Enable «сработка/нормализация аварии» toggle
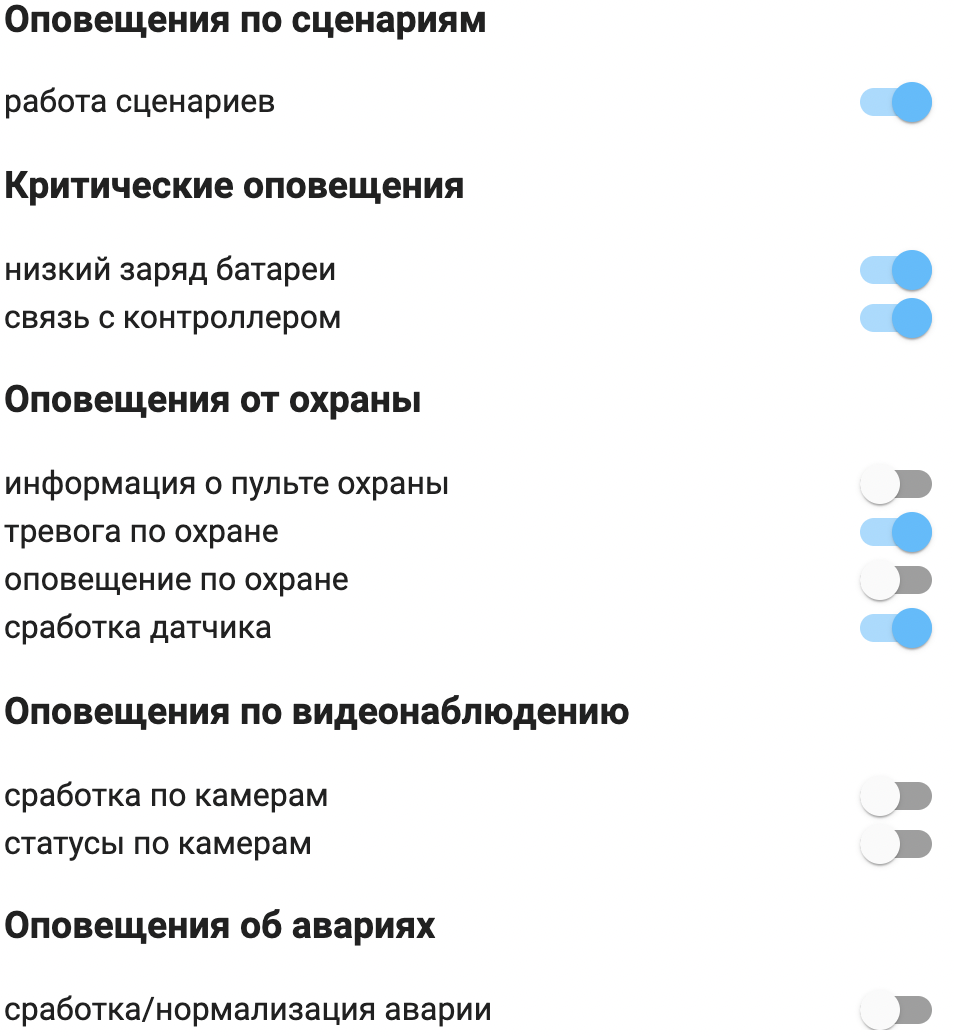This screenshot has width=954, height=1036. 896,1010
